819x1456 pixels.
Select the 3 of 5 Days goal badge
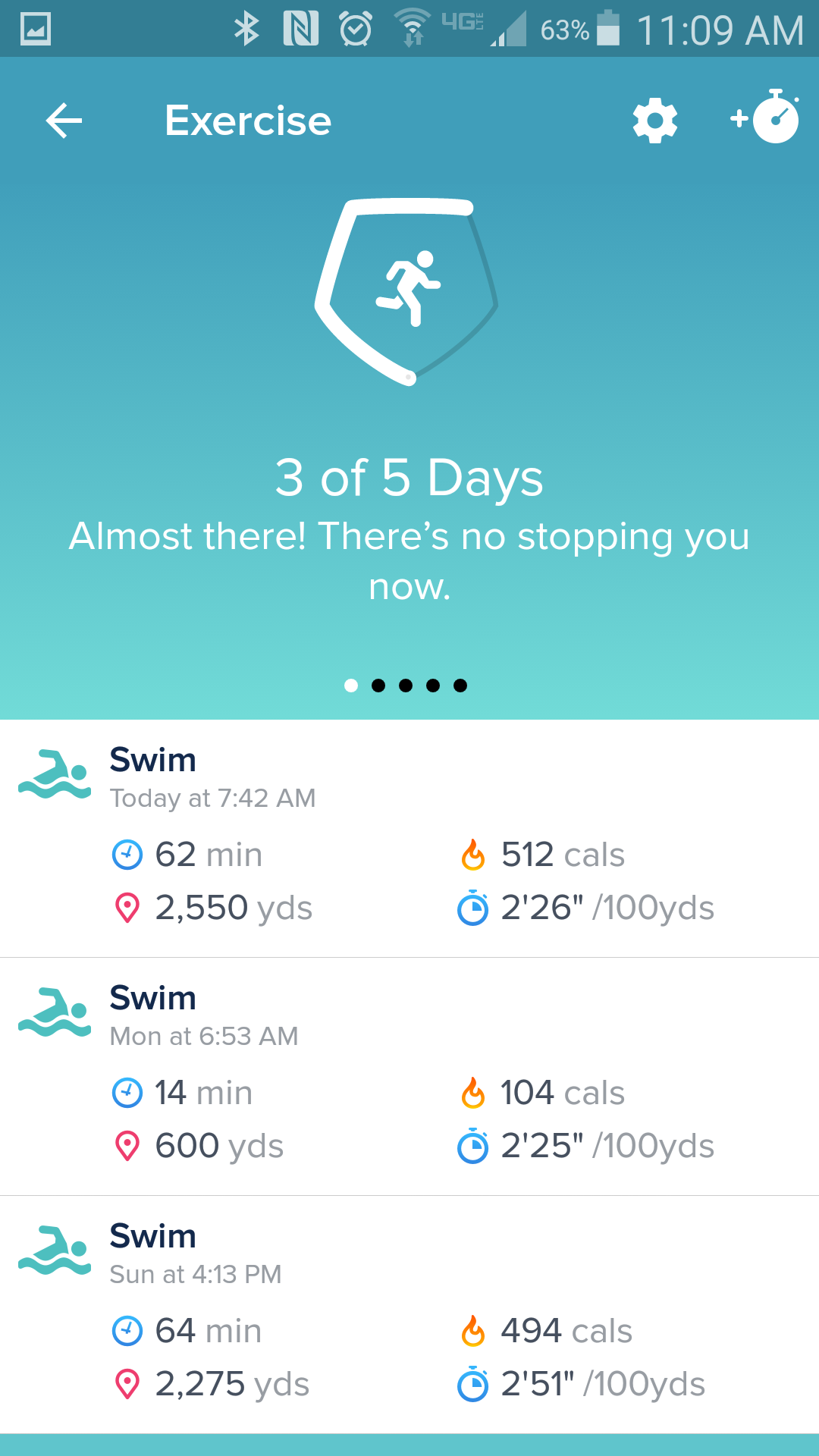pyautogui.click(x=407, y=292)
